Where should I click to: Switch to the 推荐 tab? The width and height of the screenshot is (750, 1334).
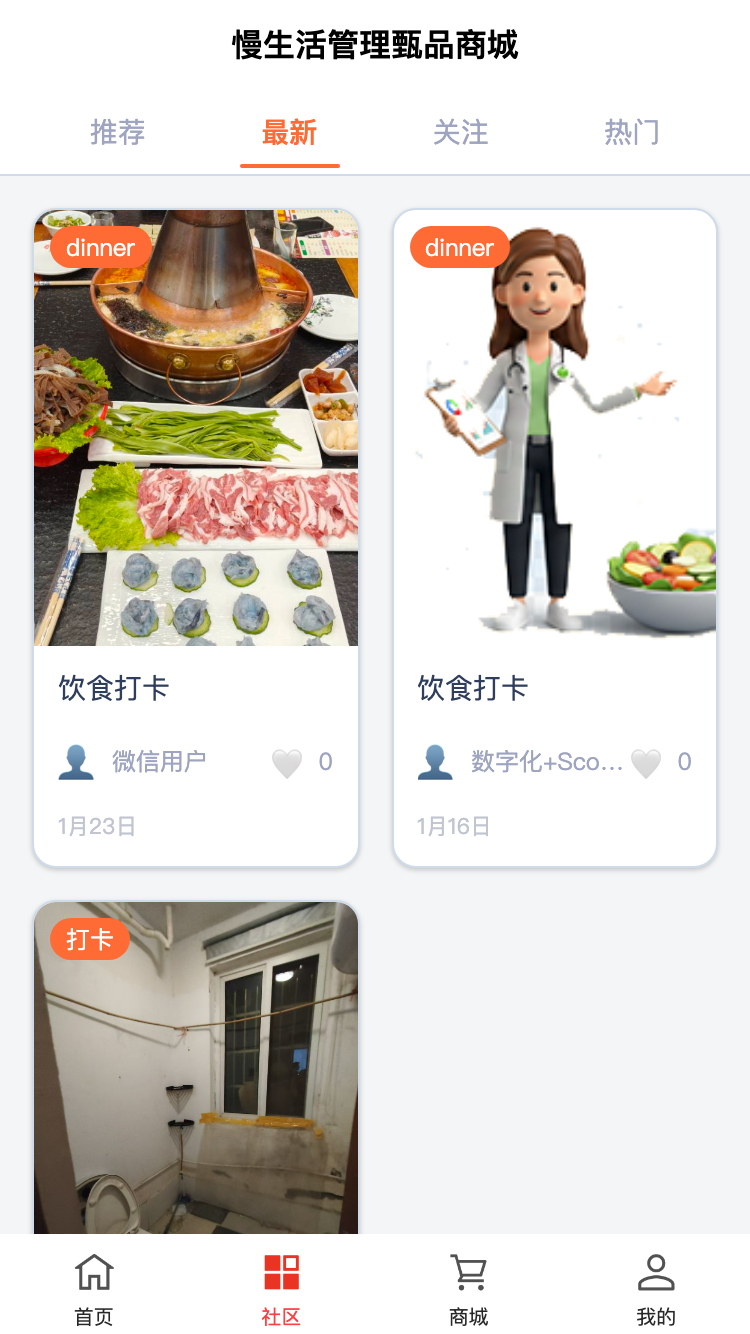pyautogui.click(x=118, y=132)
